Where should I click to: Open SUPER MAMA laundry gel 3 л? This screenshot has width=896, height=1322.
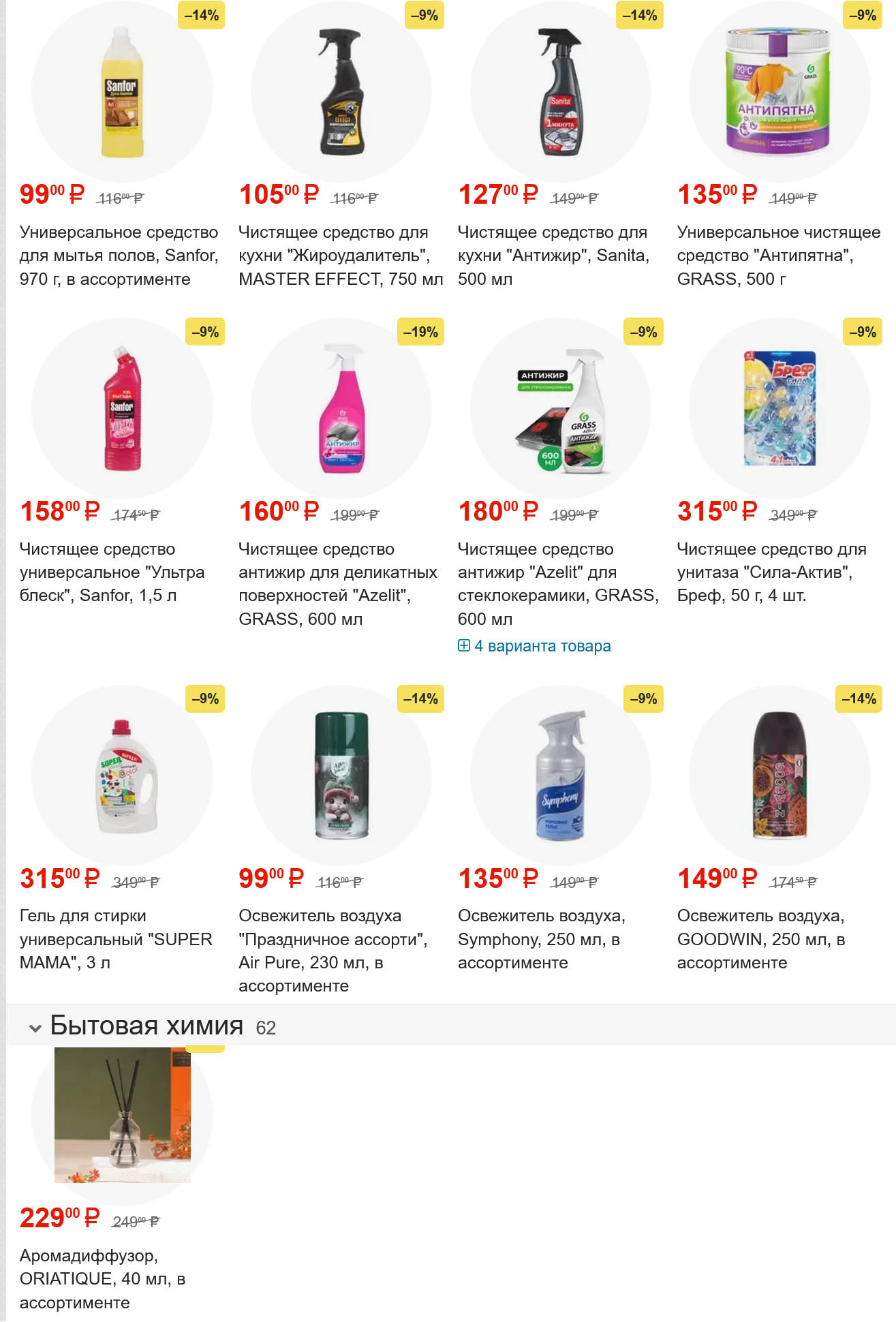click(x=116, y=939)
